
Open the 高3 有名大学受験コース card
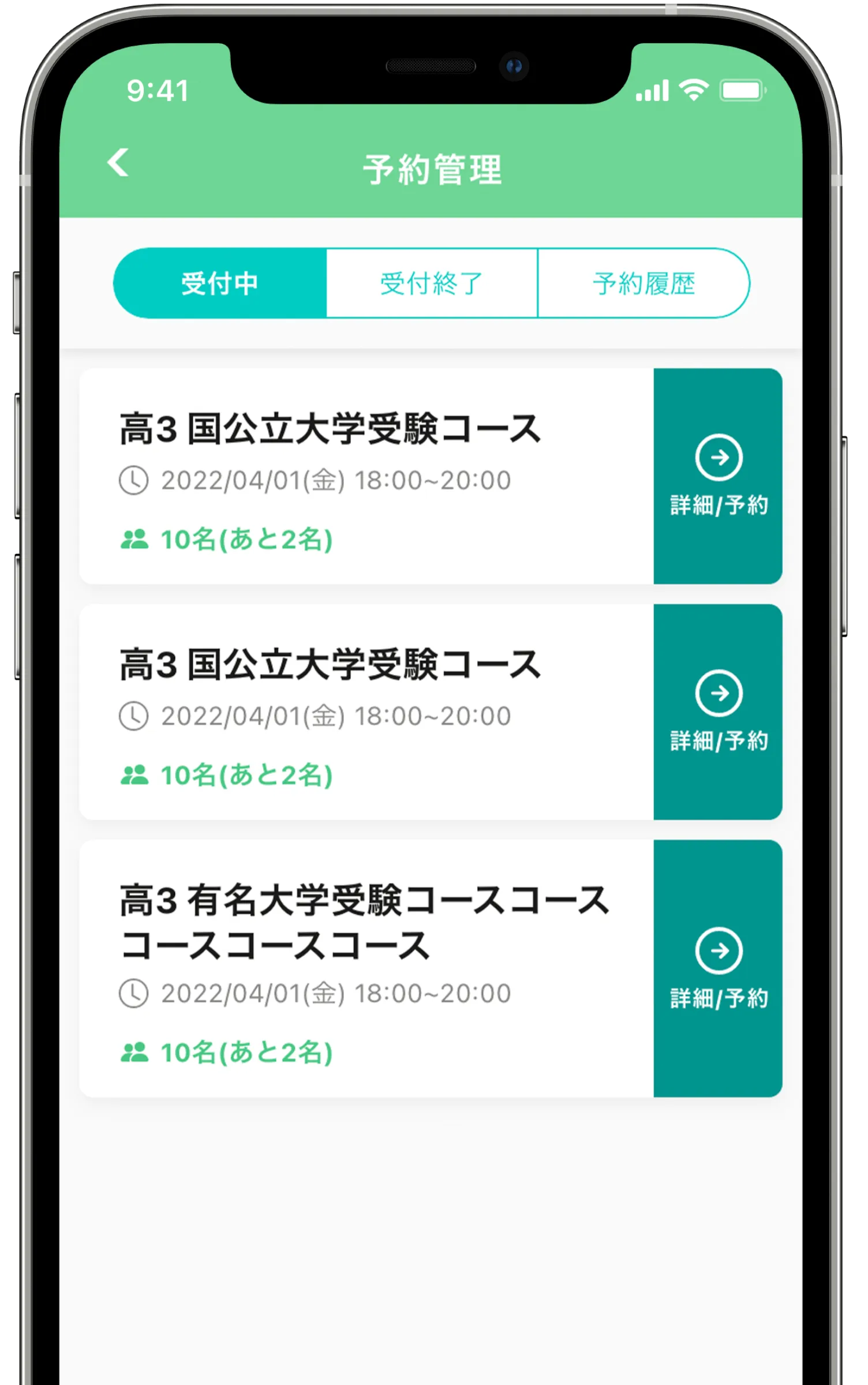pos(366,968)
